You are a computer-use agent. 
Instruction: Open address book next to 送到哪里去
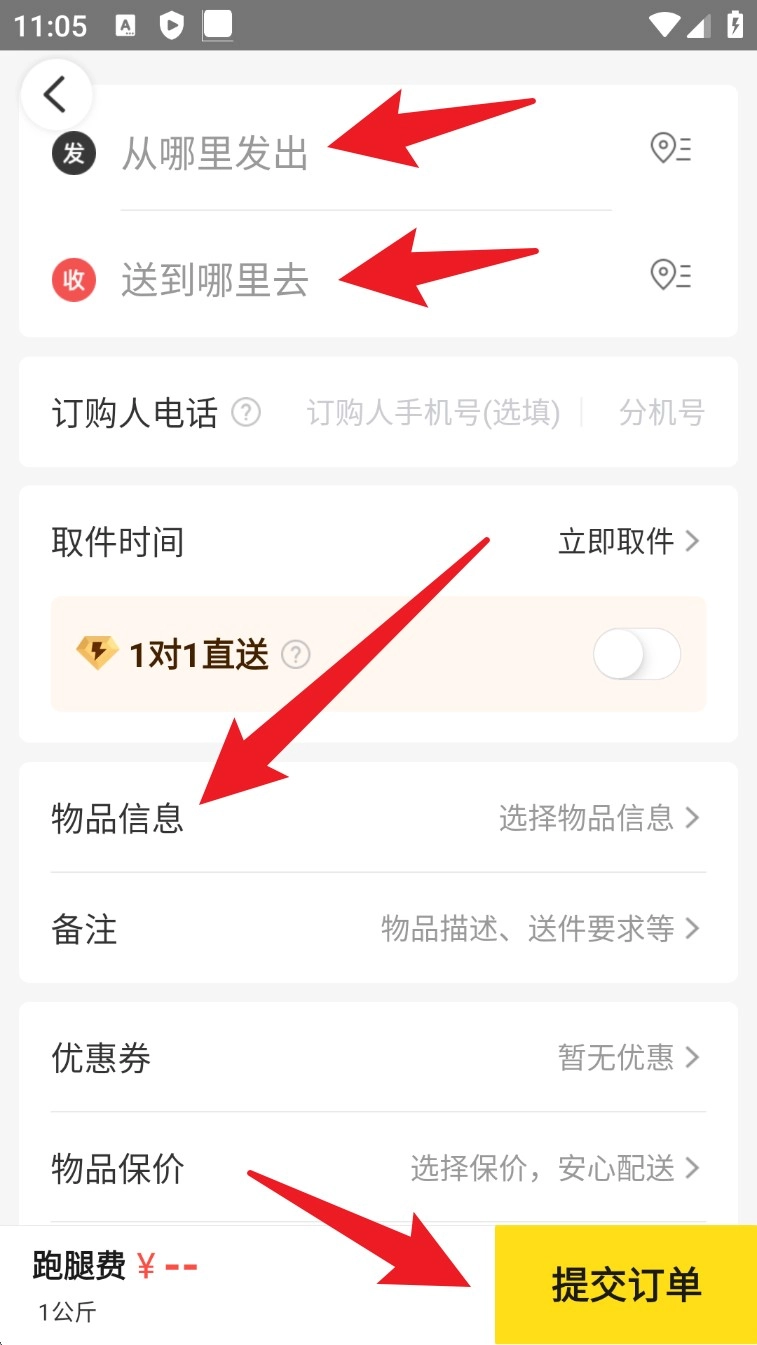pos(671,275)
